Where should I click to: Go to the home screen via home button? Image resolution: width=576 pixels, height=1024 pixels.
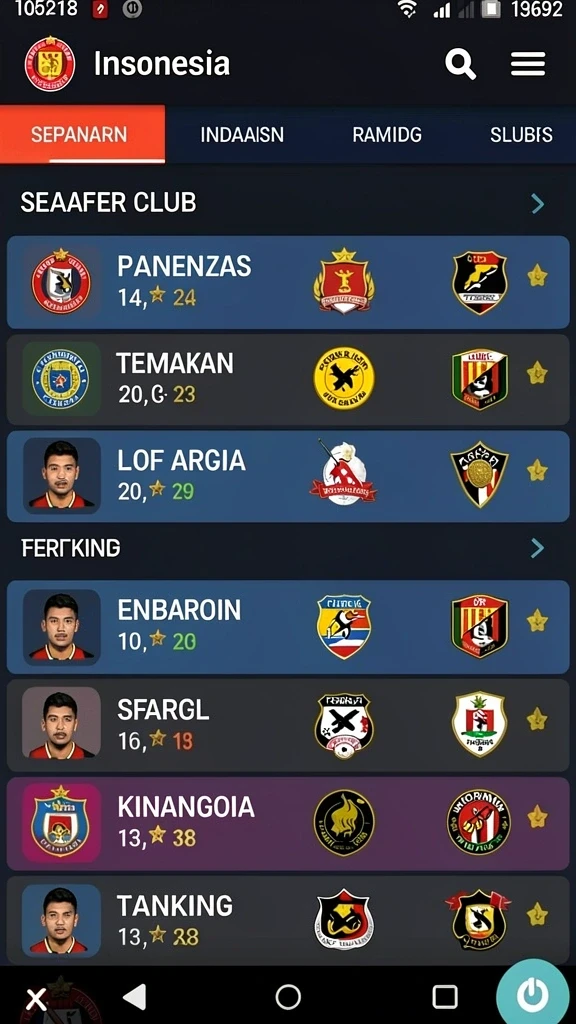tap(288, 997)
